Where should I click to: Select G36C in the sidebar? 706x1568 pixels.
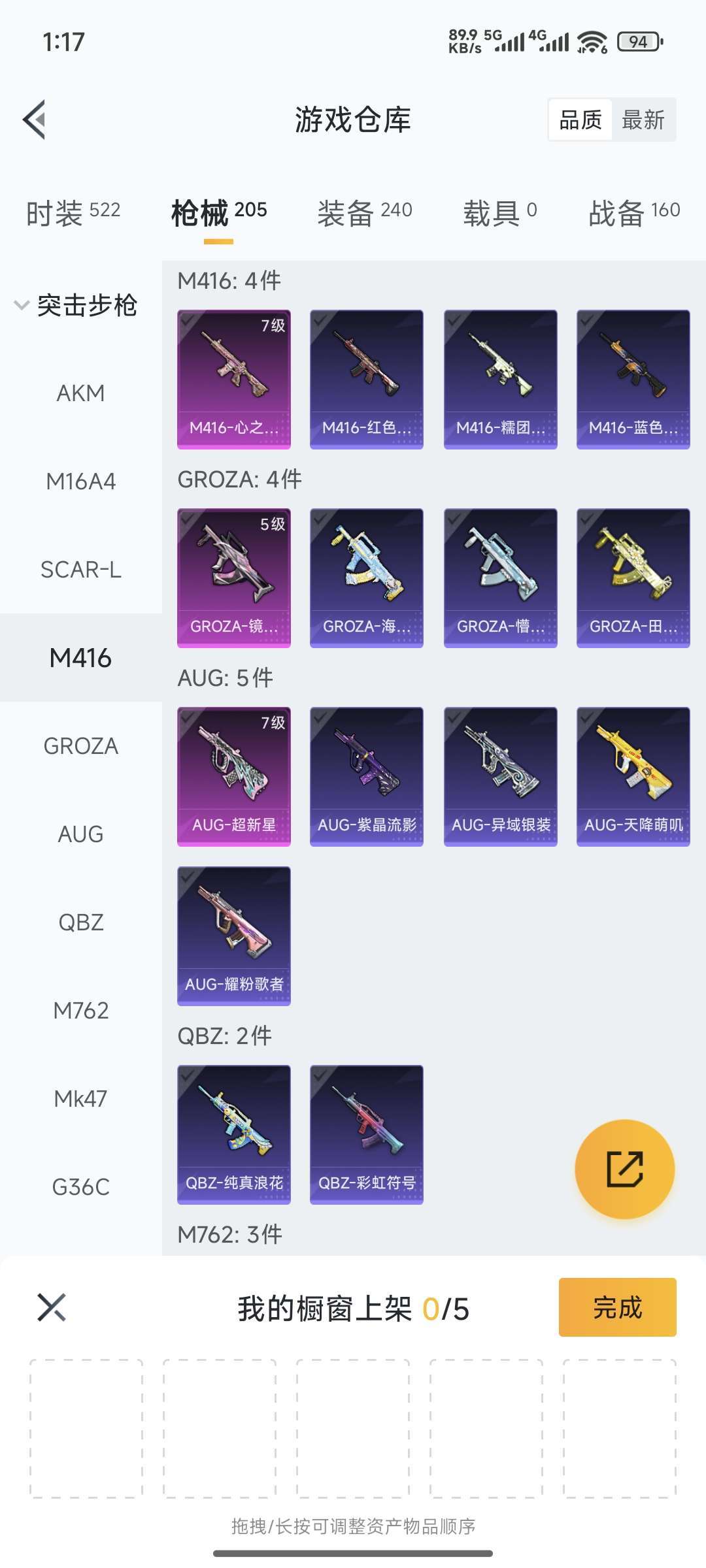81,1187
